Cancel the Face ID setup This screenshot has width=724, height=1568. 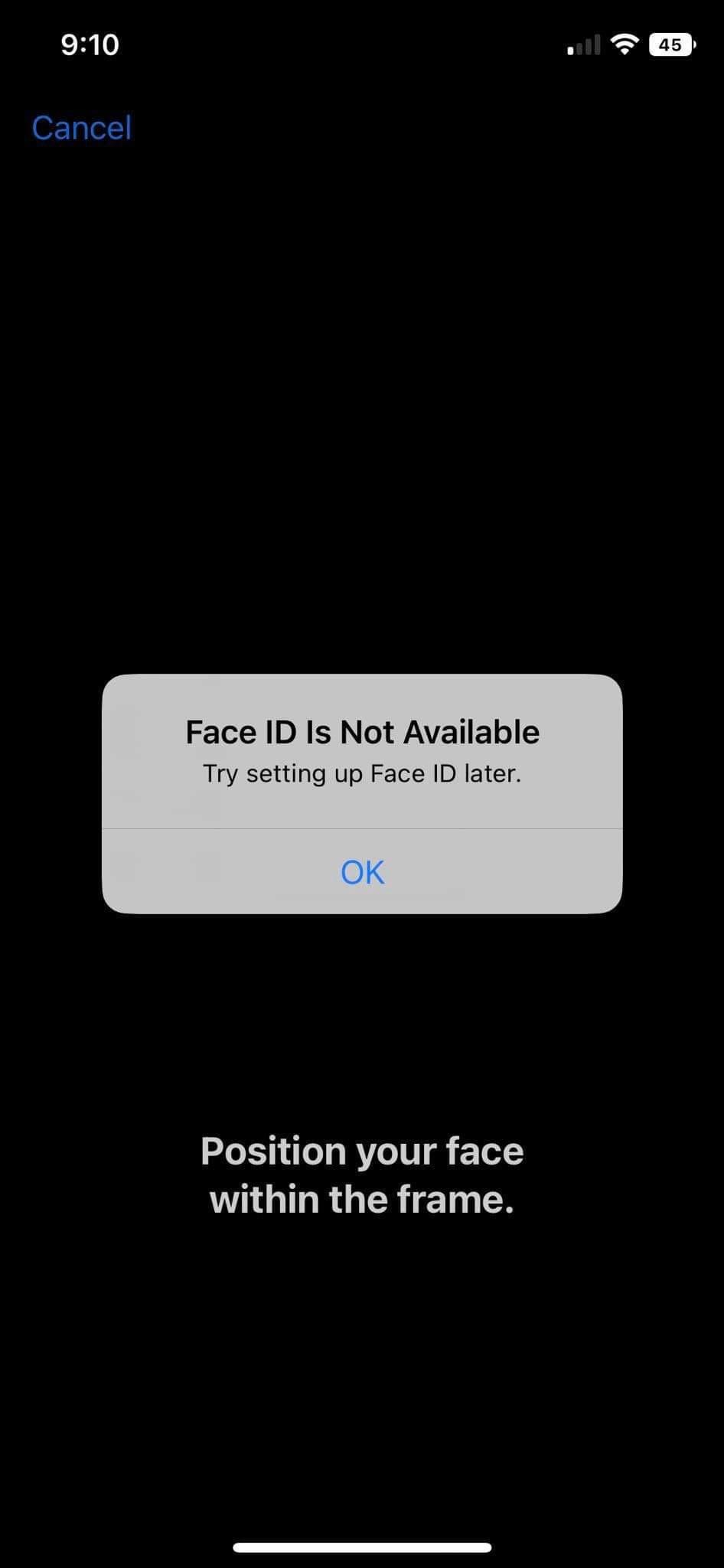pyautogui.click(x=82, y=128)
